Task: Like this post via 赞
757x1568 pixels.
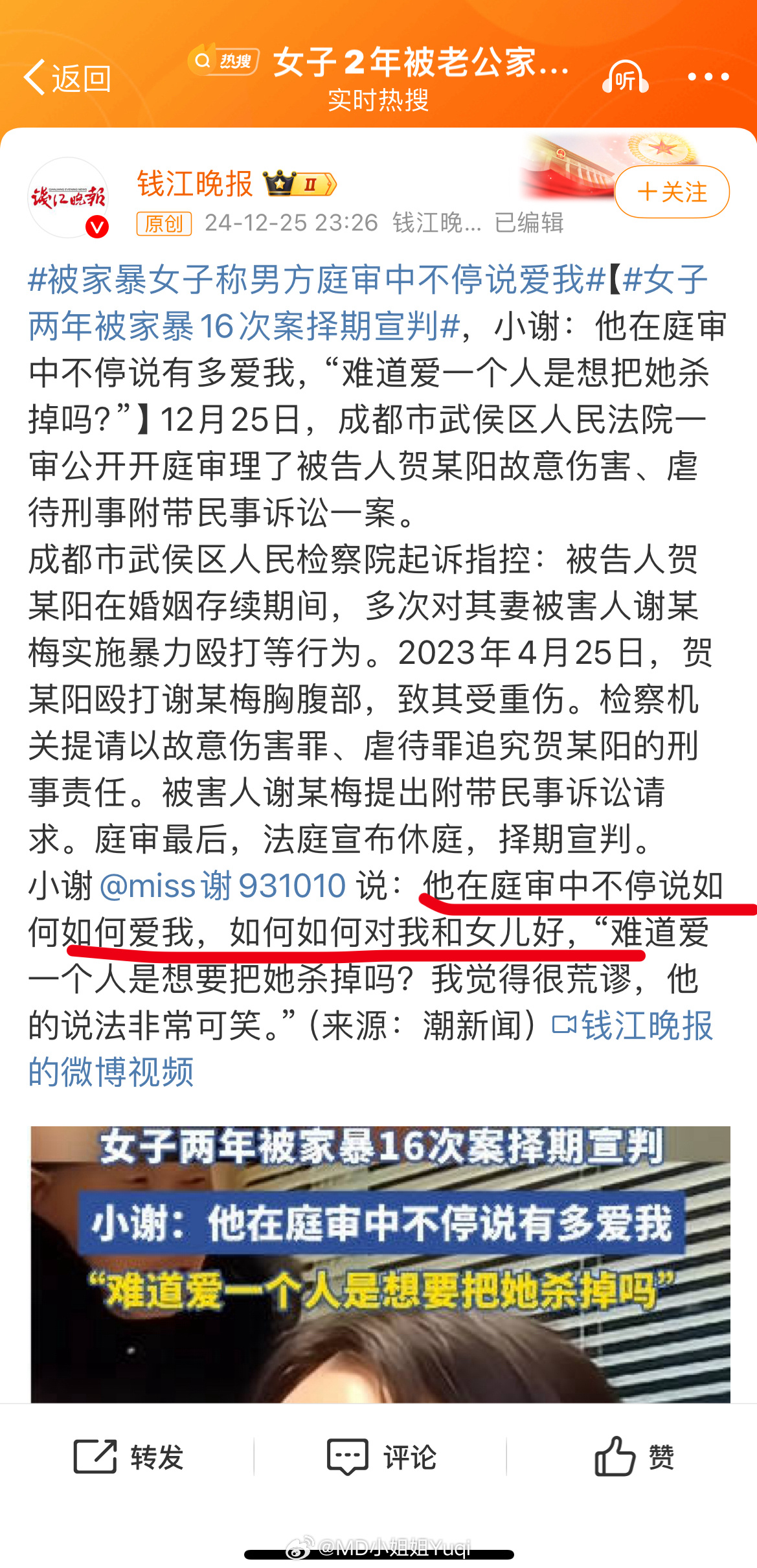Action: click(x=633, y=1457)
